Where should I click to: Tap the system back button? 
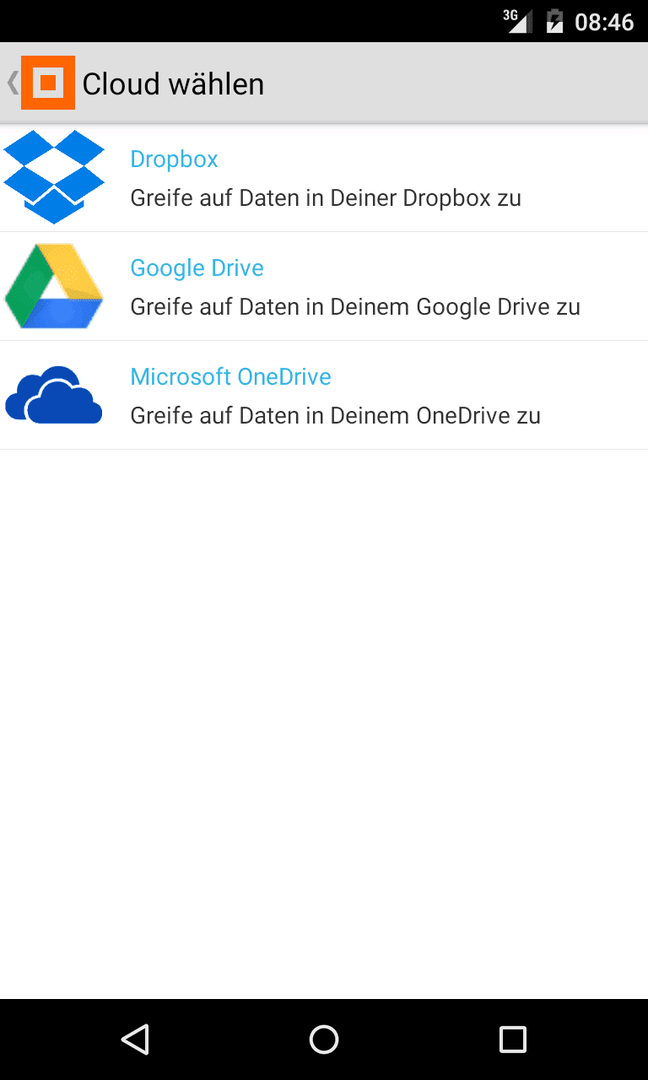135,1039
